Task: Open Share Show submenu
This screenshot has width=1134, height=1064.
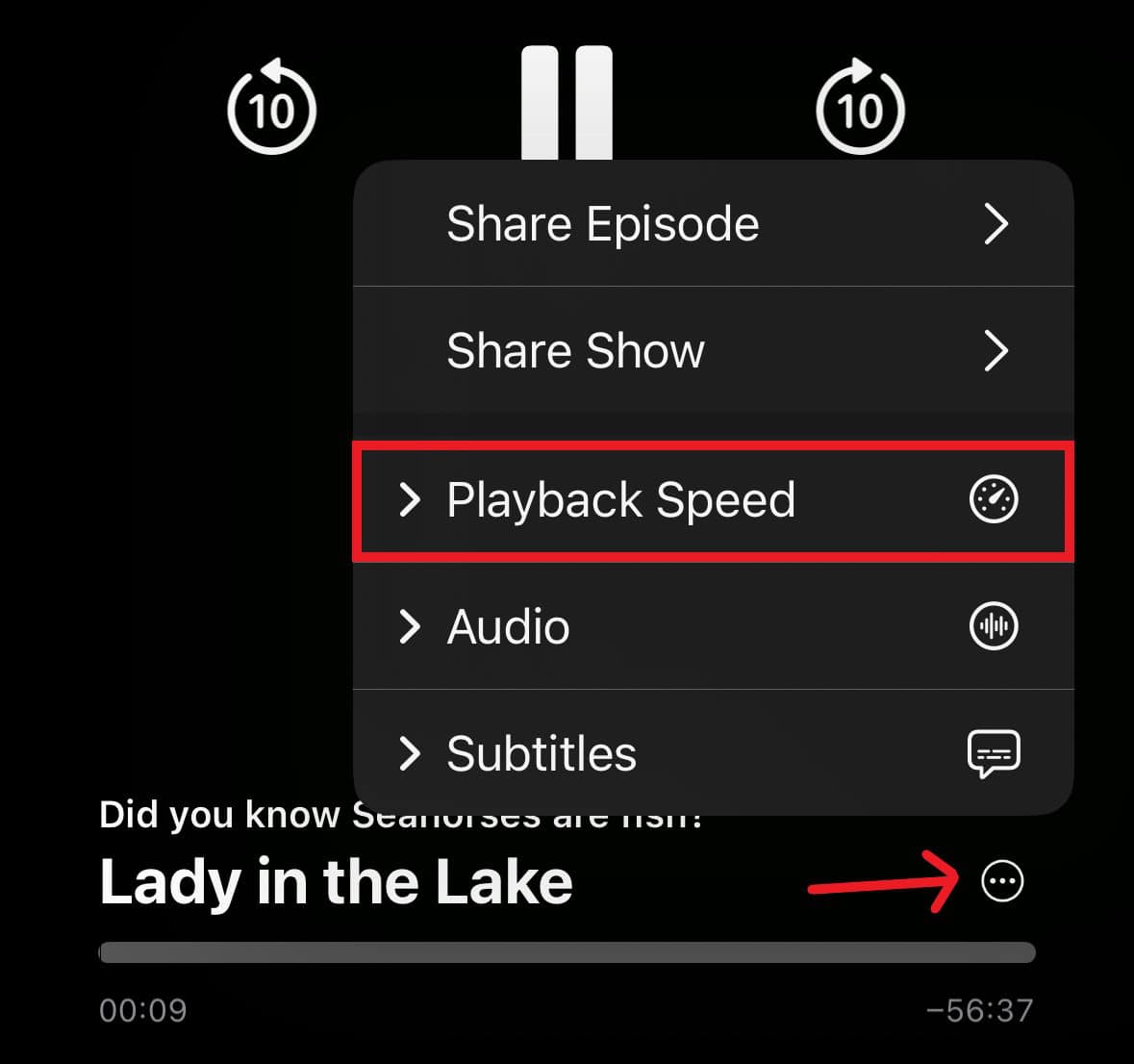Action: click(x=713, y=350)
